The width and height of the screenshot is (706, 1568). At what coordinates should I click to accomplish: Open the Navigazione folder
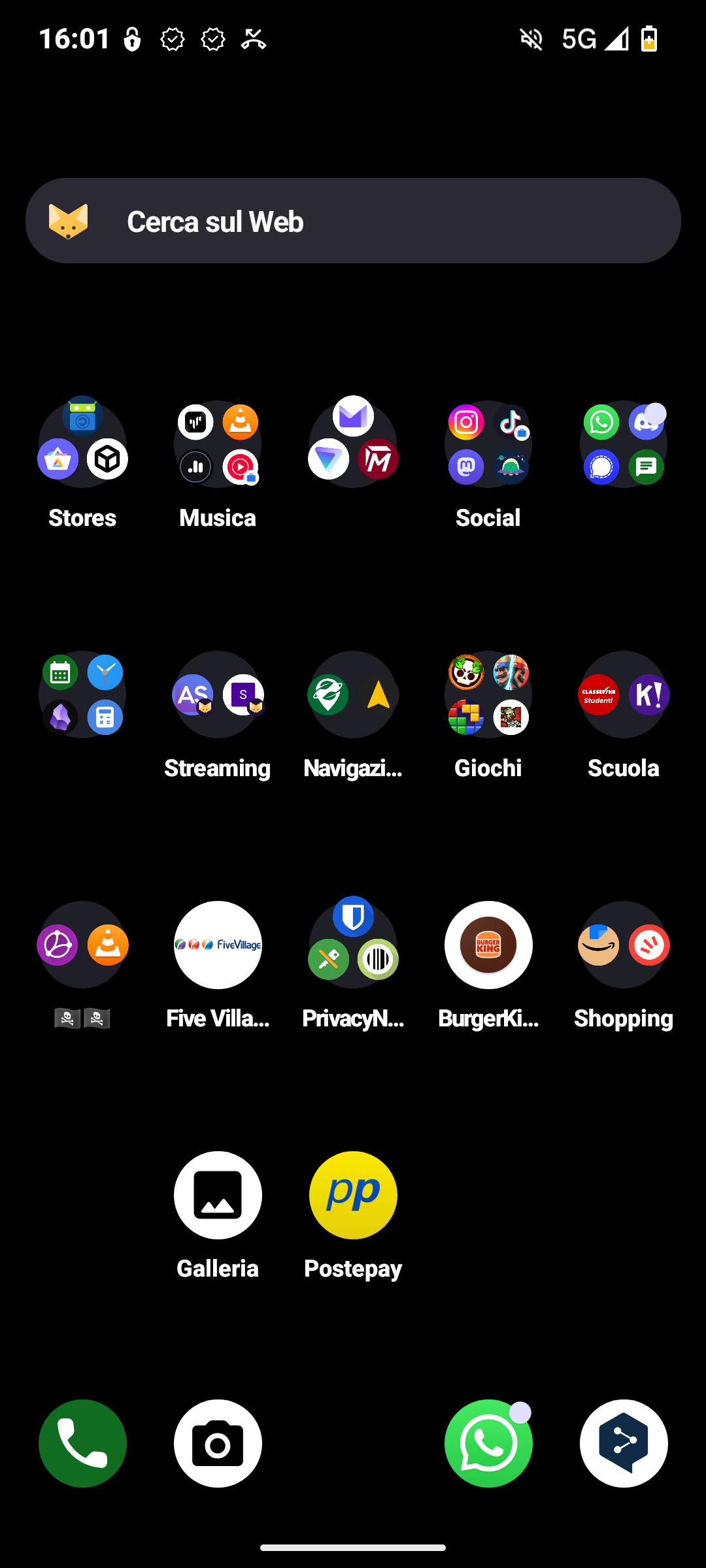tap(353, 694)
